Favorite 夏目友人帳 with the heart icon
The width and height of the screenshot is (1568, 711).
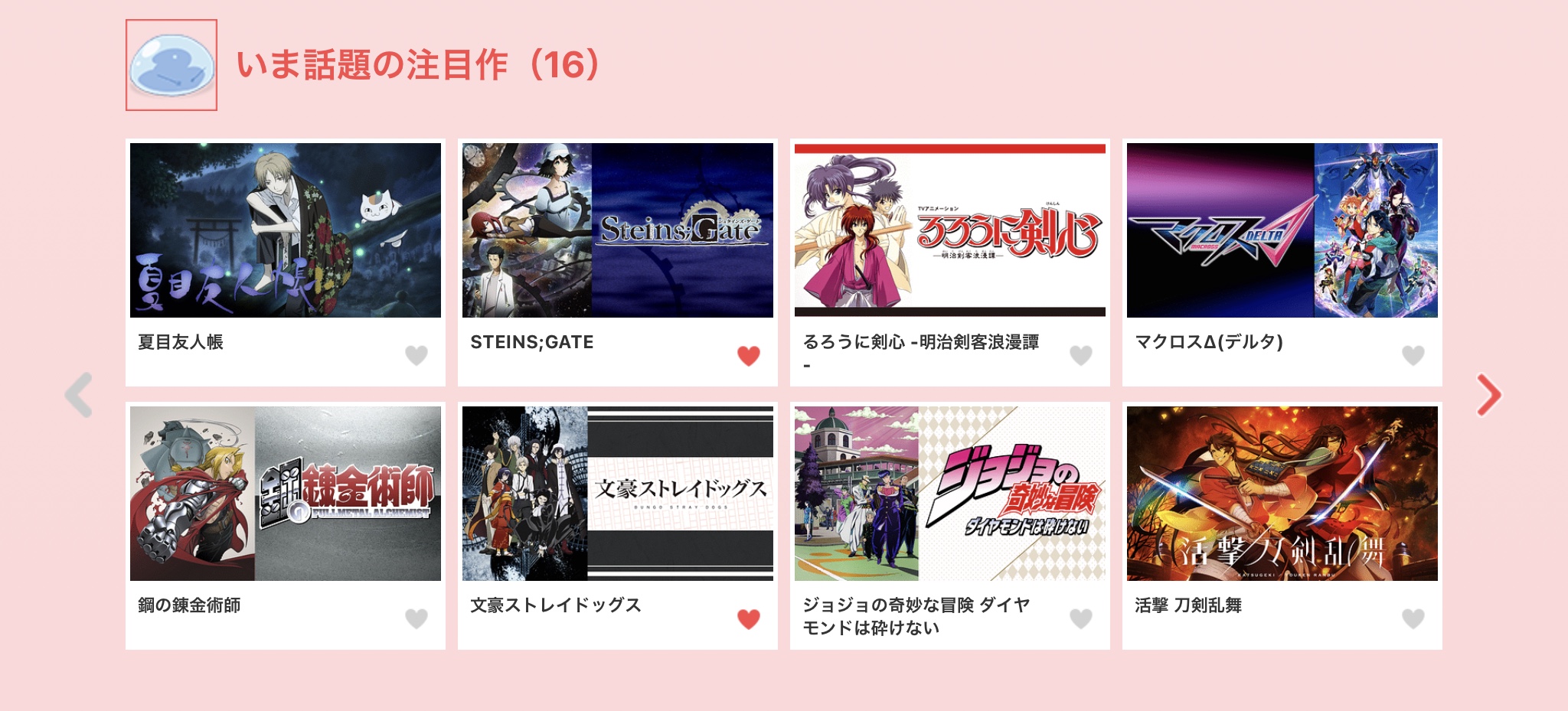(x=416, y=355)
